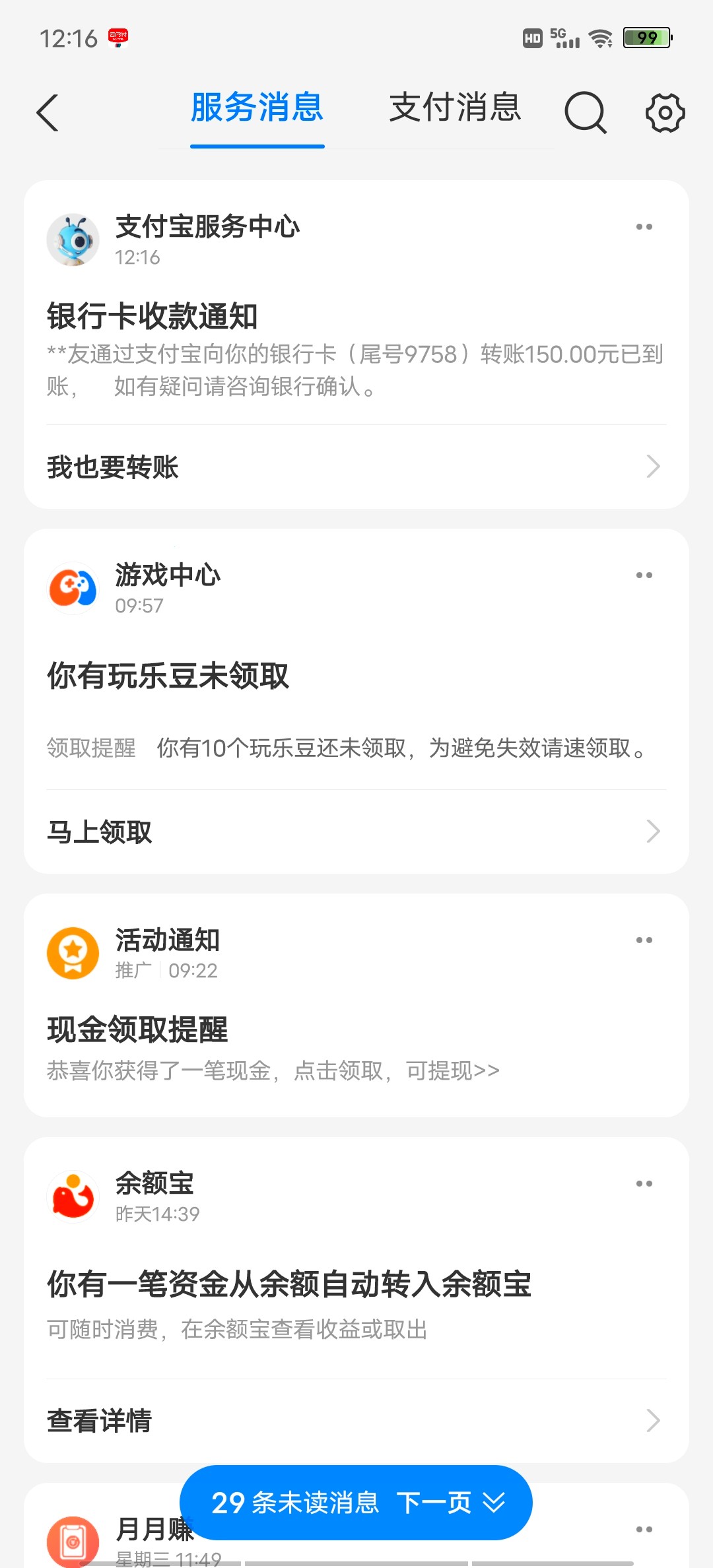Viewport: 713px width, 1568px height.
Task: Open more options for 活动通知
Action: tap(644, 940)
